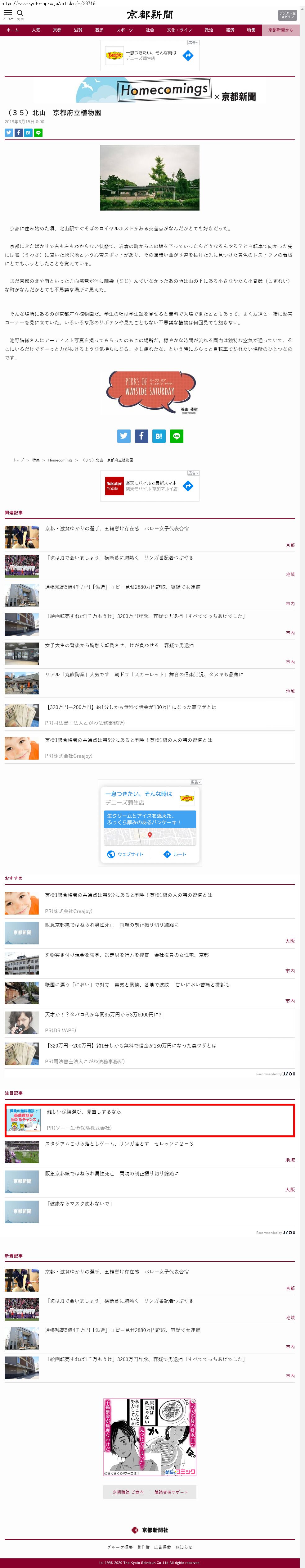
Task: Open the 購読者様サポート link
Action: click(171, 1492)
